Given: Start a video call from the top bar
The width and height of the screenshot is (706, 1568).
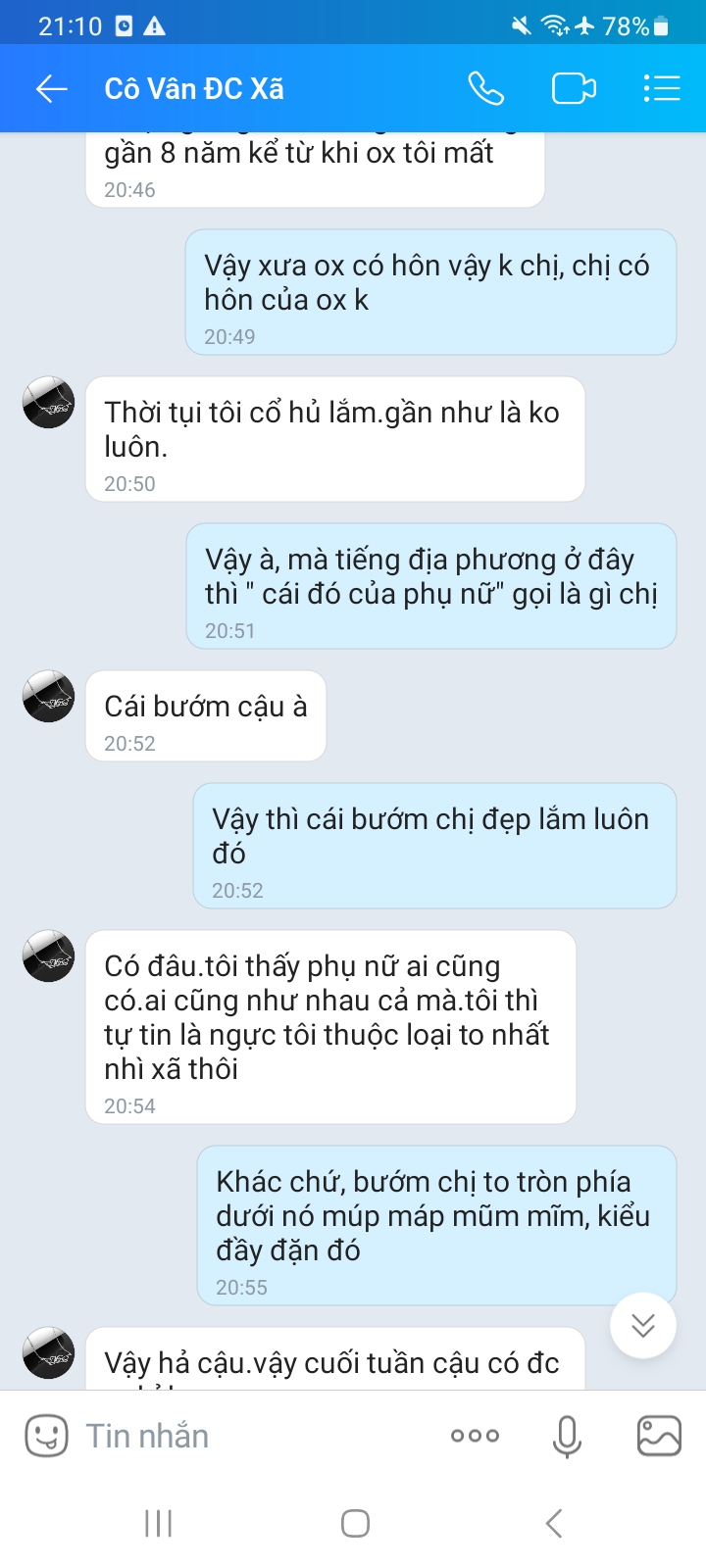Looking at the screenshot, I should pos(574,88).
